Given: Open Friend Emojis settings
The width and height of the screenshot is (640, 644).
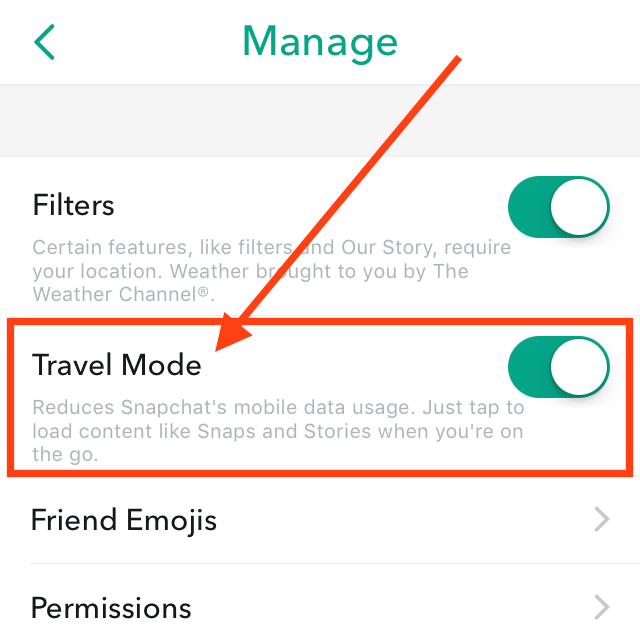Looking at the screenshot, I should pyautogui.click(x=320, y=520).
